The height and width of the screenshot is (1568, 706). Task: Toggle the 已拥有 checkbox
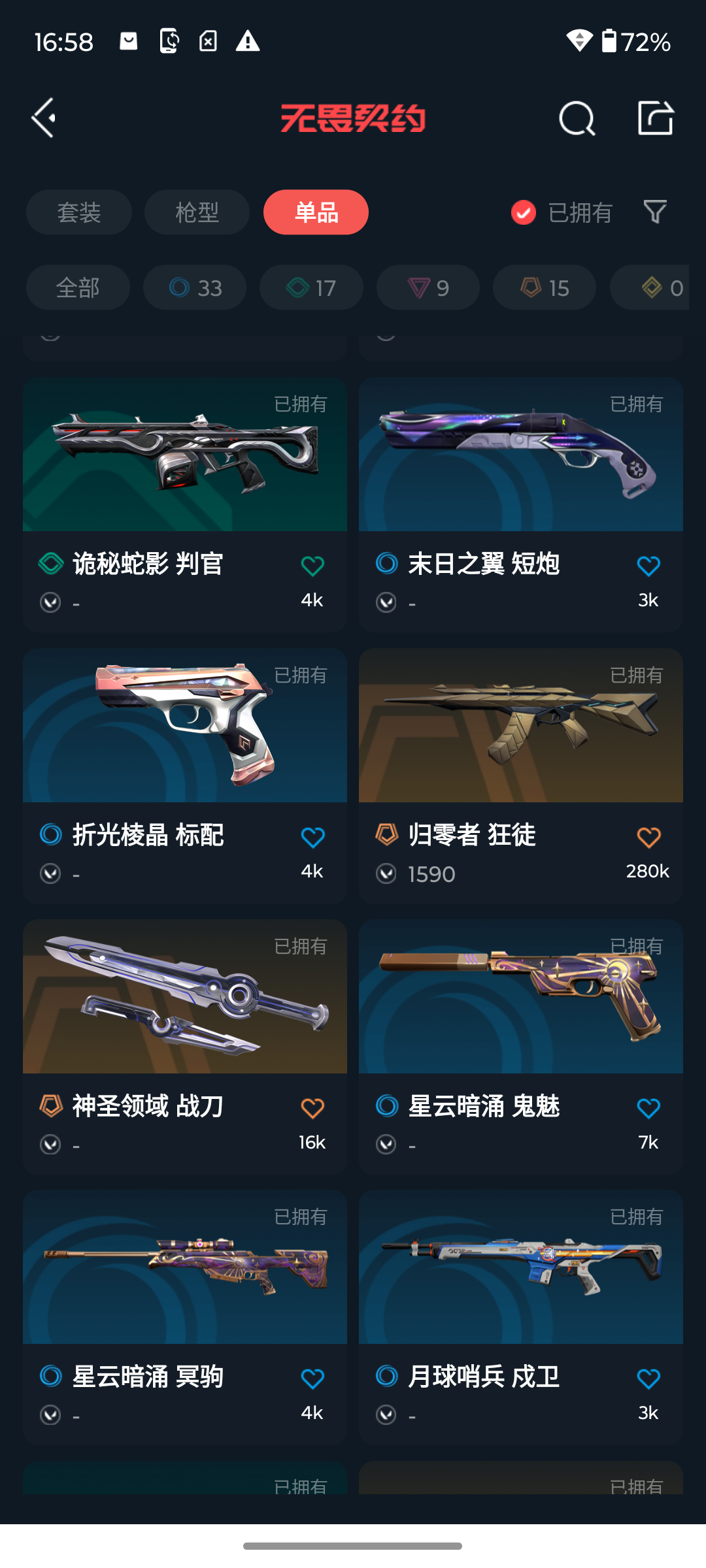pyautogui.click(x=524, y=212)
